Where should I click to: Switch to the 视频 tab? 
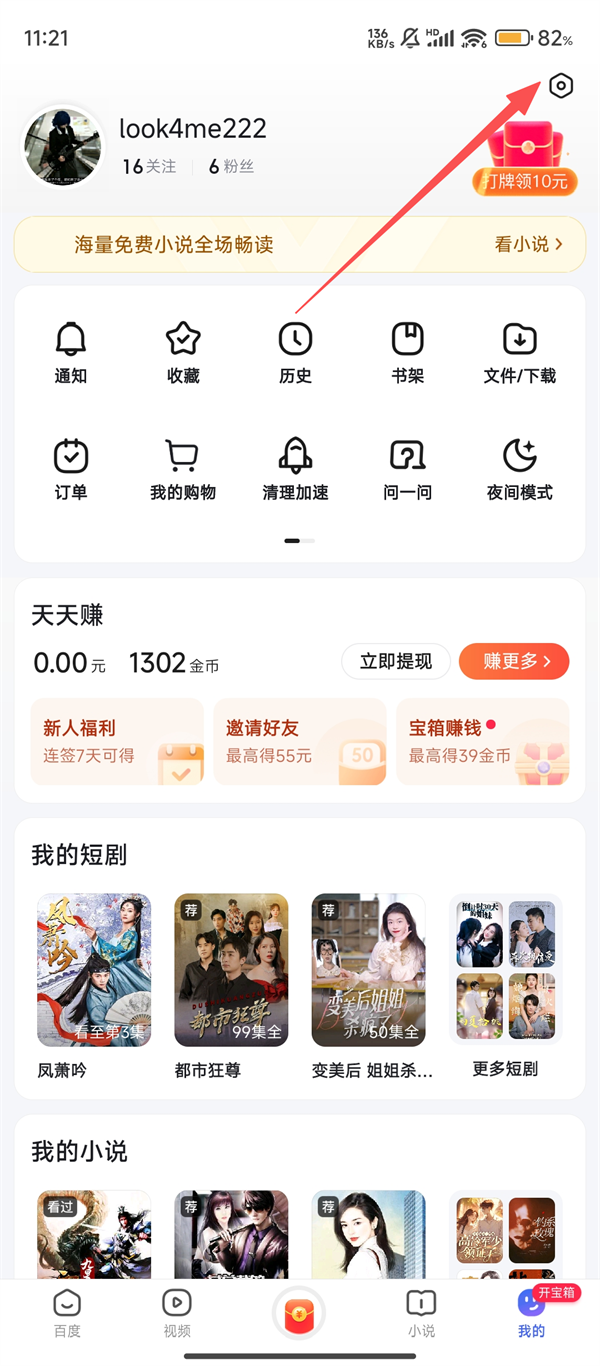coord(177,1312)
